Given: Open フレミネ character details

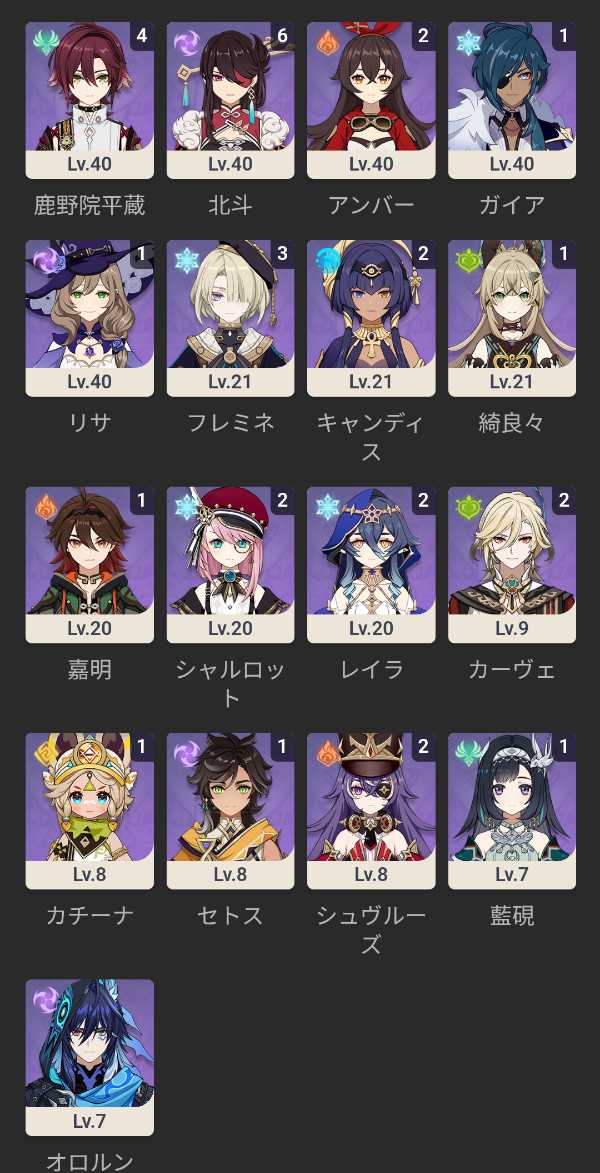Looking at the screenshot, I should [230, 317].
